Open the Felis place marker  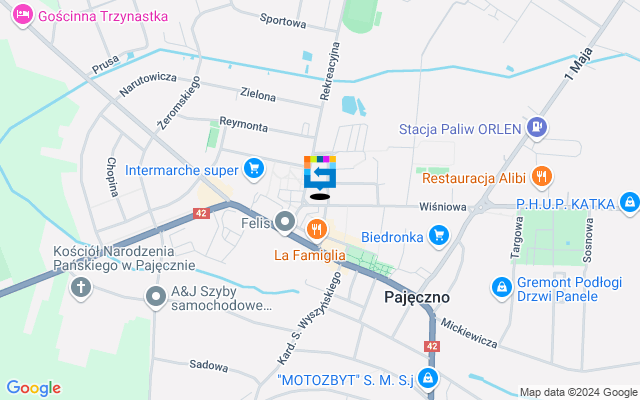point(286,222)
